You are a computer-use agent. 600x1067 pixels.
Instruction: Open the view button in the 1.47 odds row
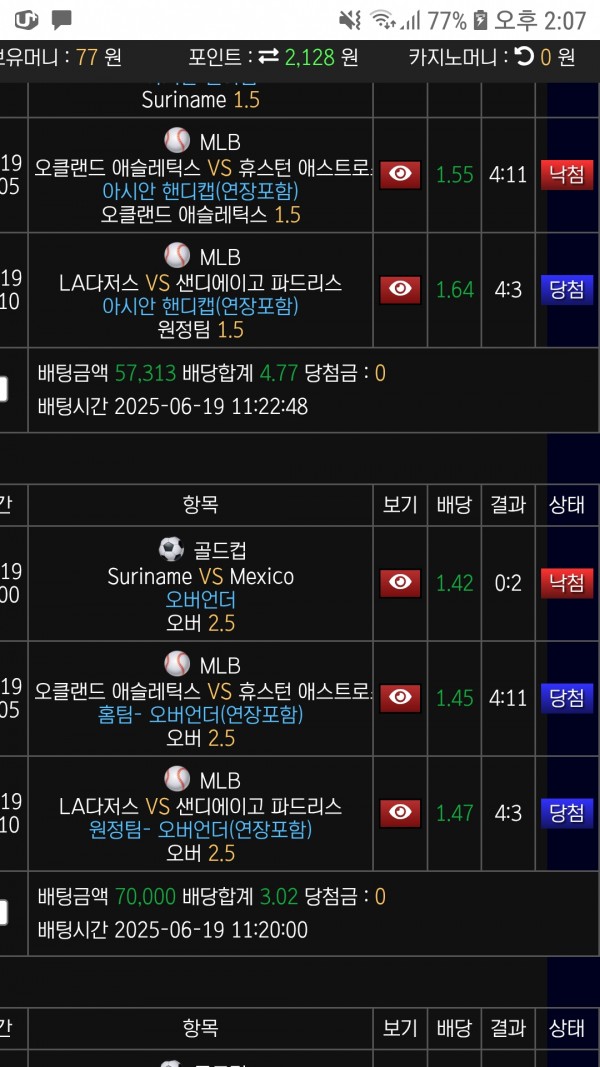(x=400, y=812)
